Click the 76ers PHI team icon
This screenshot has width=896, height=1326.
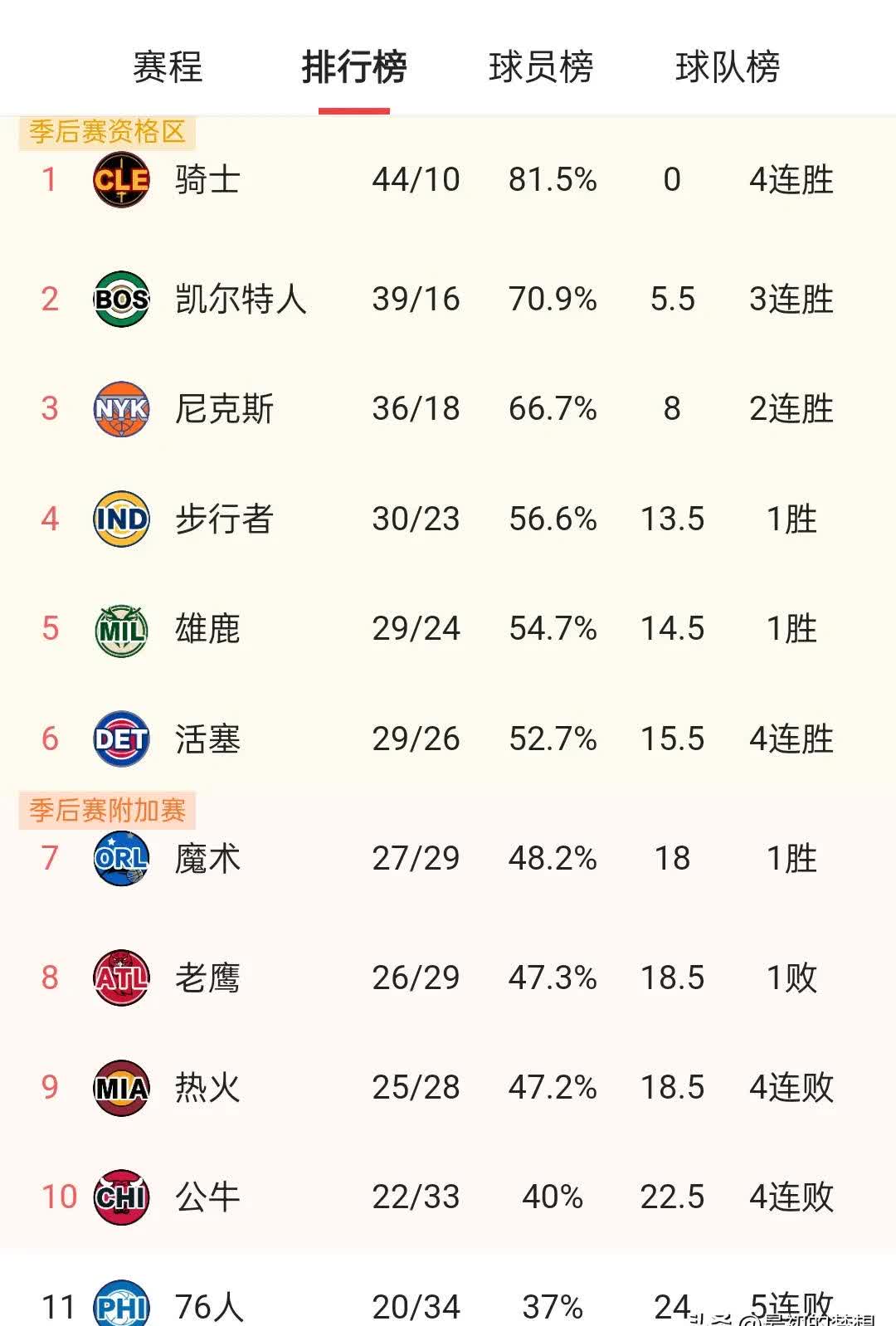point(121,1303)
